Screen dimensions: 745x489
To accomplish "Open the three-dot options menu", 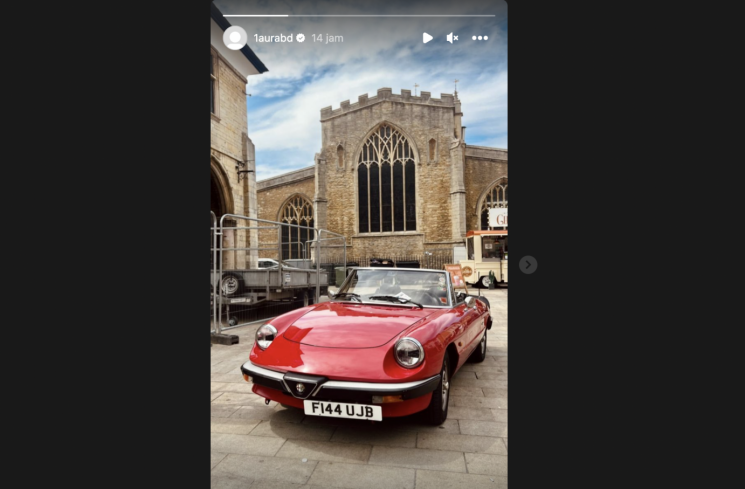I will pyautogui.click(x=480, y=38).
